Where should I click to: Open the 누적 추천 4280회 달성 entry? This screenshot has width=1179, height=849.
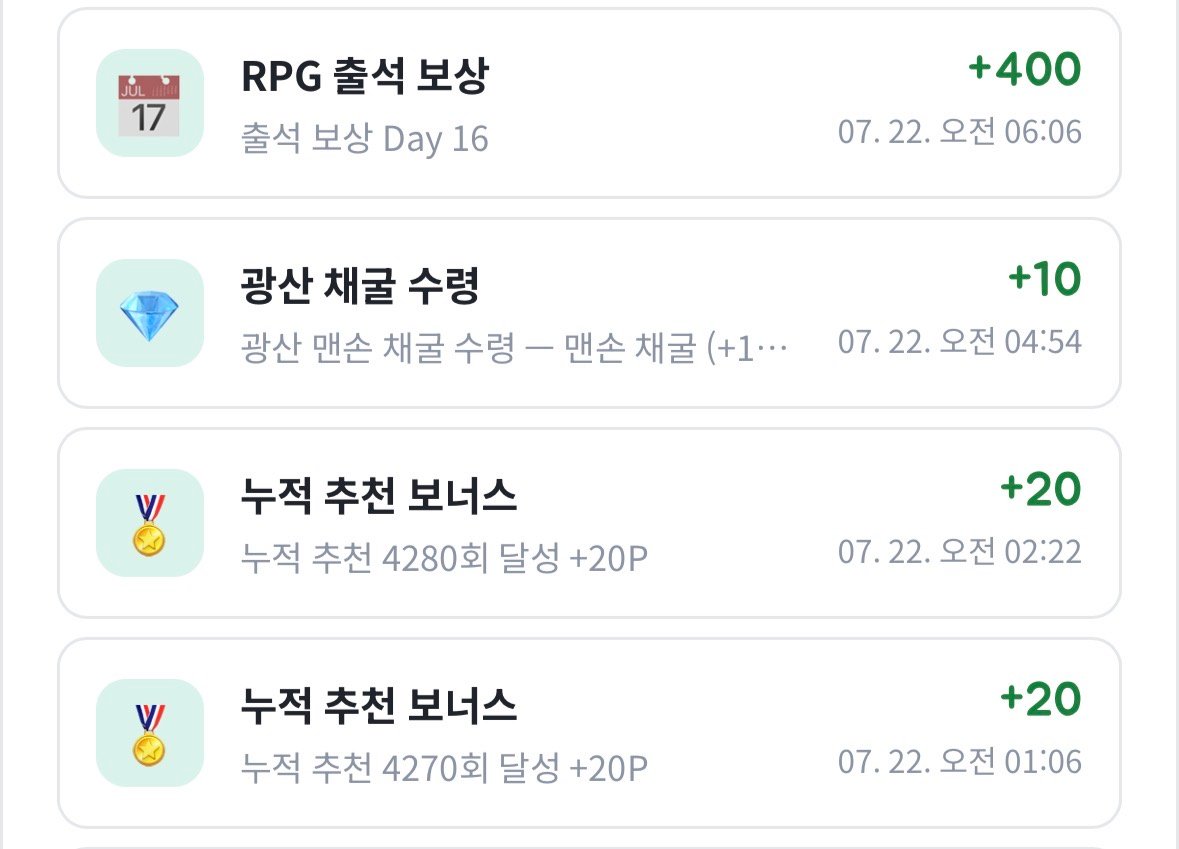(589, 523)
